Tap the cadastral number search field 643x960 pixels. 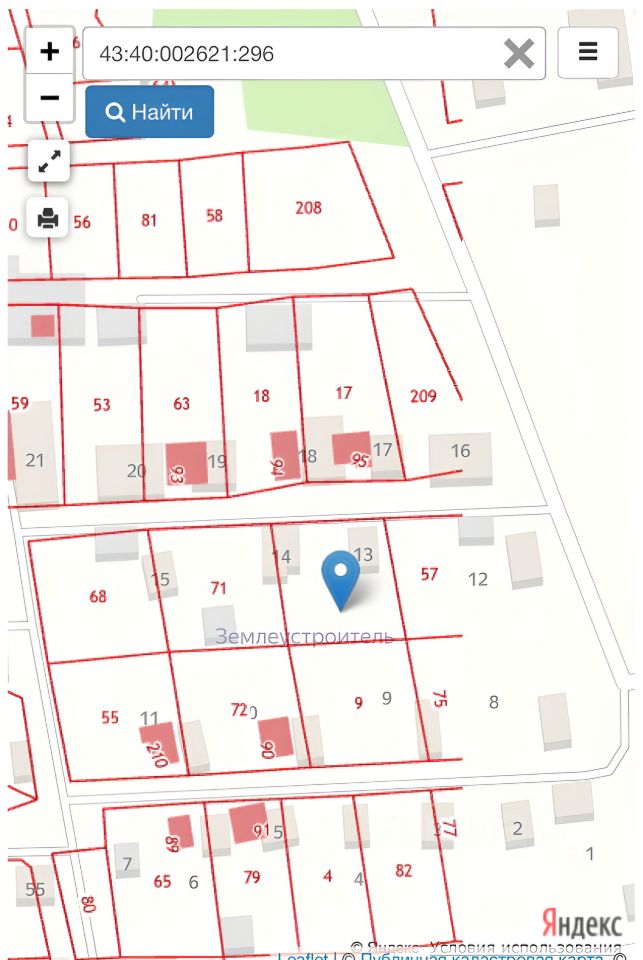(x=290, y=53)
